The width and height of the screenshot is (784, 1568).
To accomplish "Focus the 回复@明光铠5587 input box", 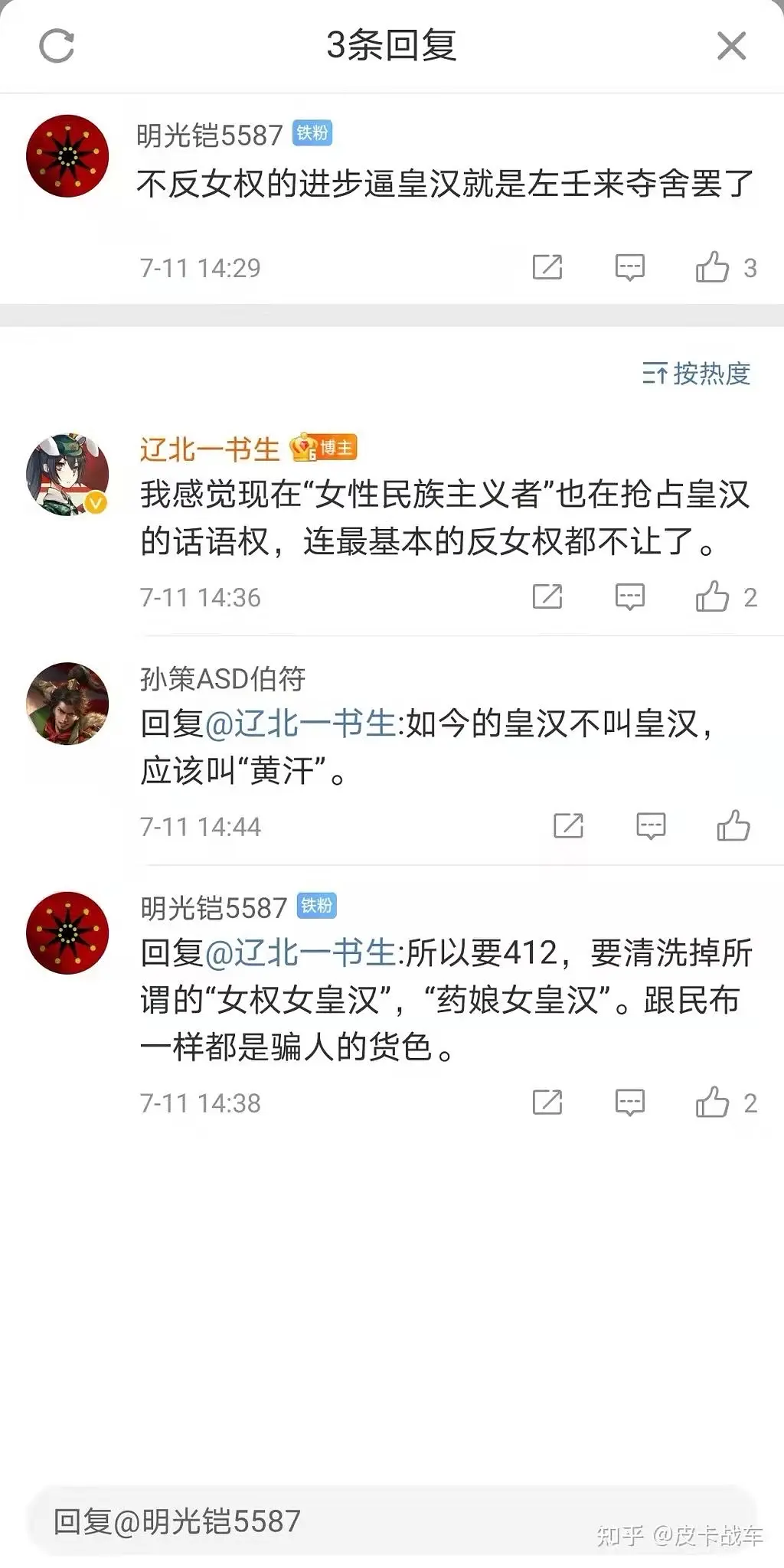I will 306,1521.
